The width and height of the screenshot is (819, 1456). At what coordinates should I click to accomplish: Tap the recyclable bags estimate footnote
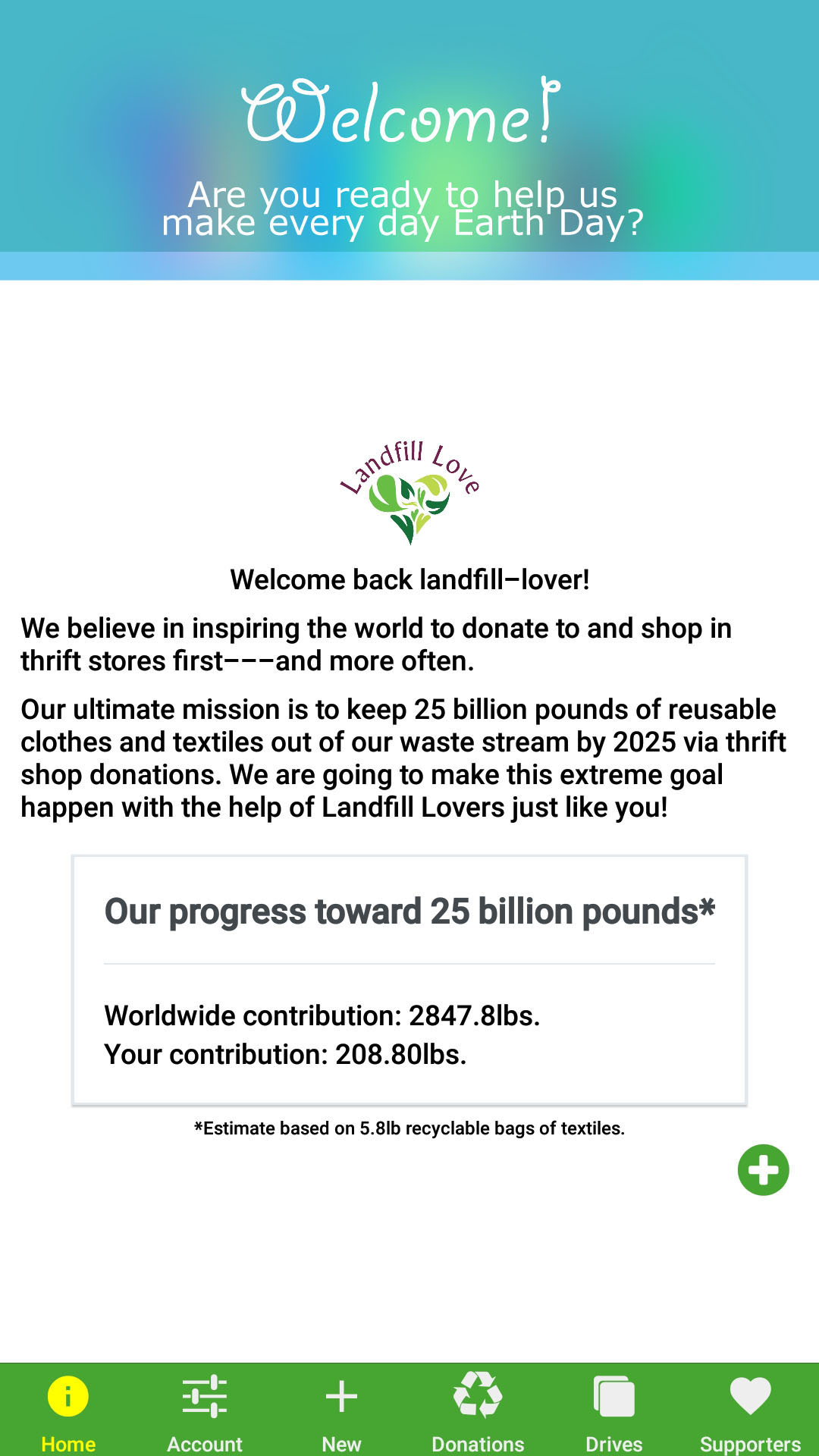[409, 1128]
